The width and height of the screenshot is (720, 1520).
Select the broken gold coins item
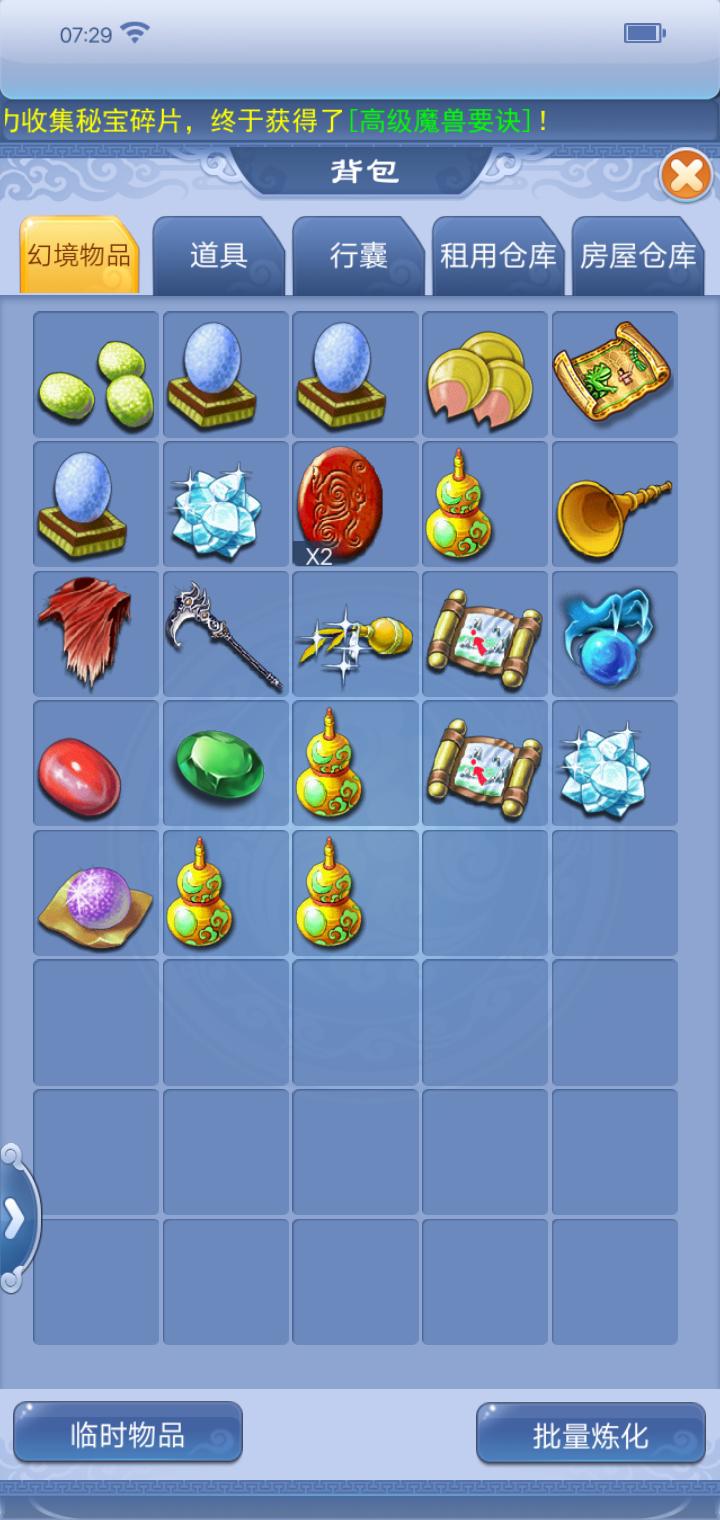tap(484, 375)
